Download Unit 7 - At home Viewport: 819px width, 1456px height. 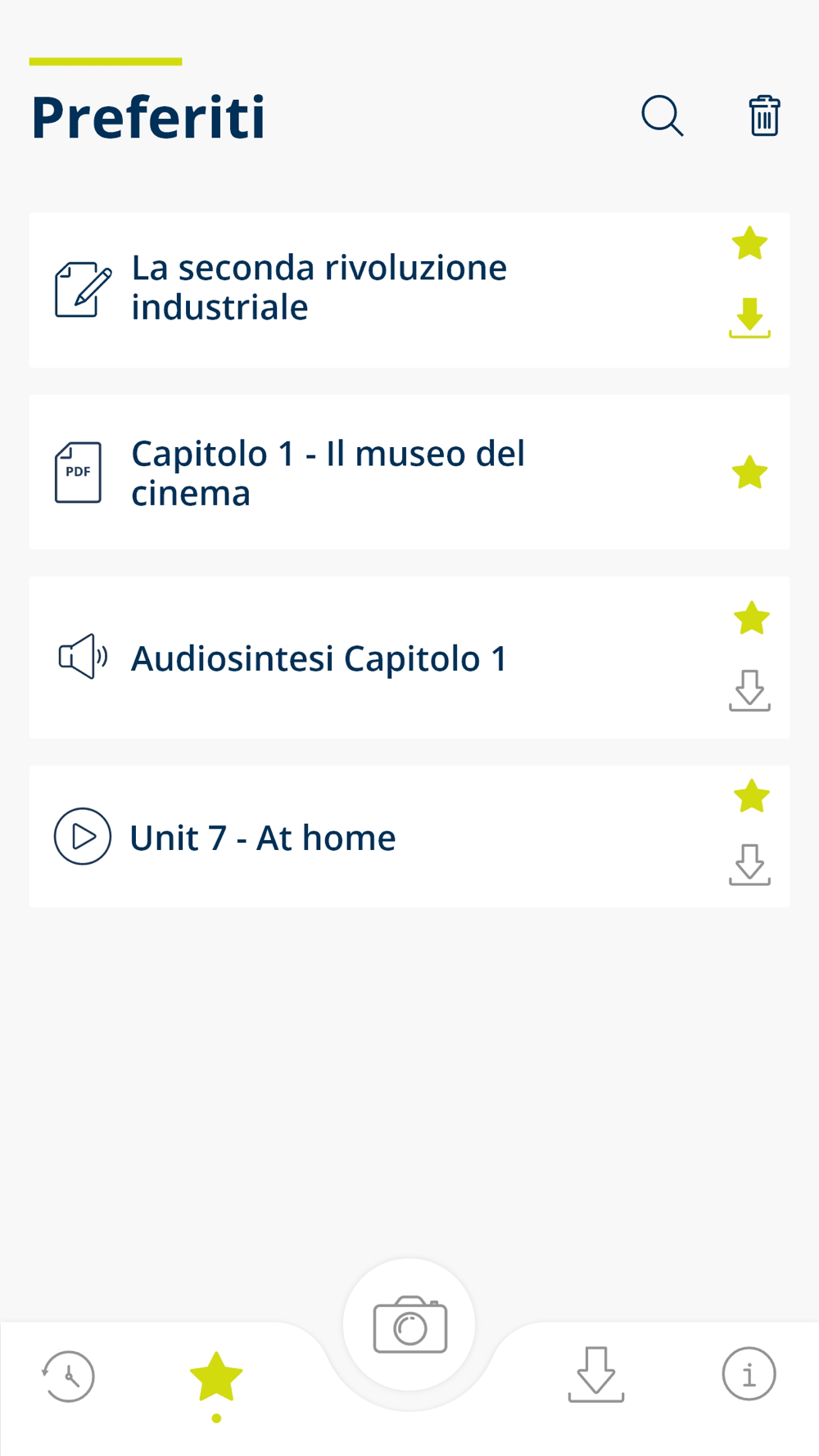coord(749,865)
